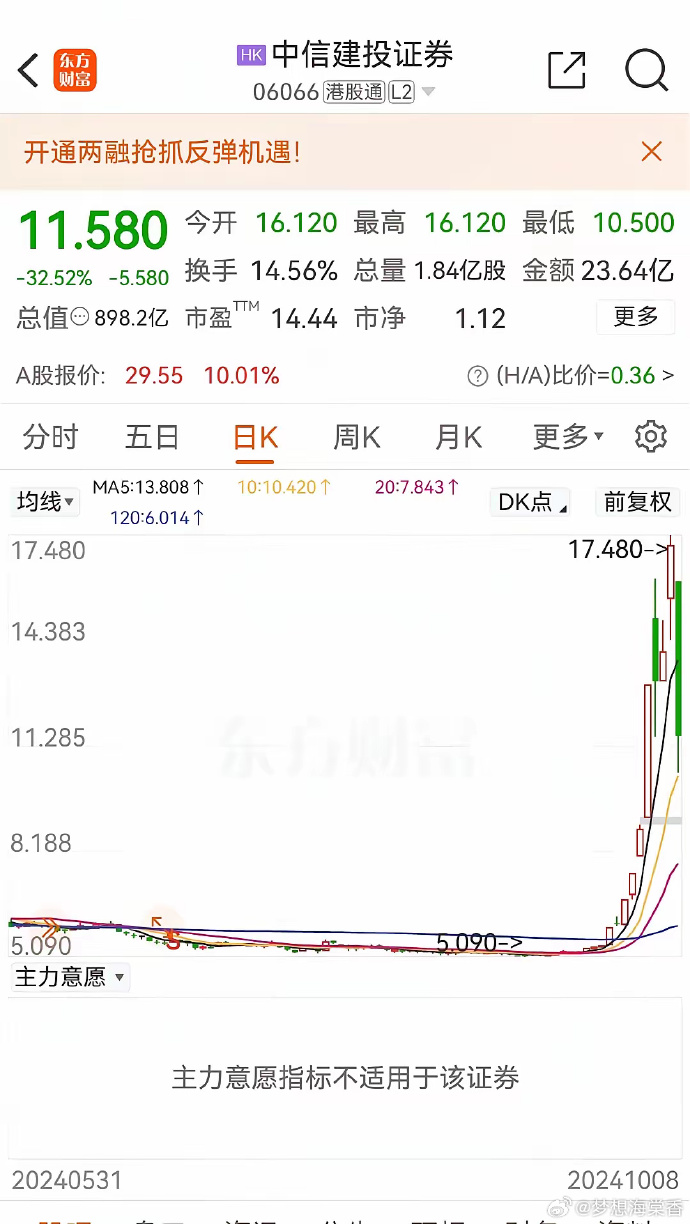Open the 均线 indicator dropdown

[45, 501]
